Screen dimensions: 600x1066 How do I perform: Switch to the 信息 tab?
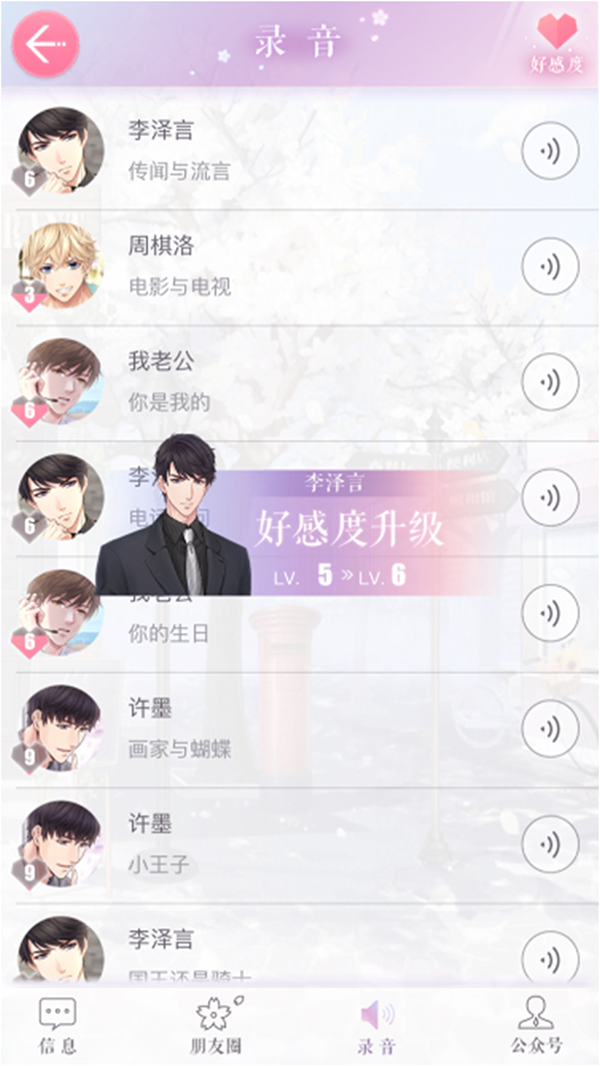[57, 1026]
